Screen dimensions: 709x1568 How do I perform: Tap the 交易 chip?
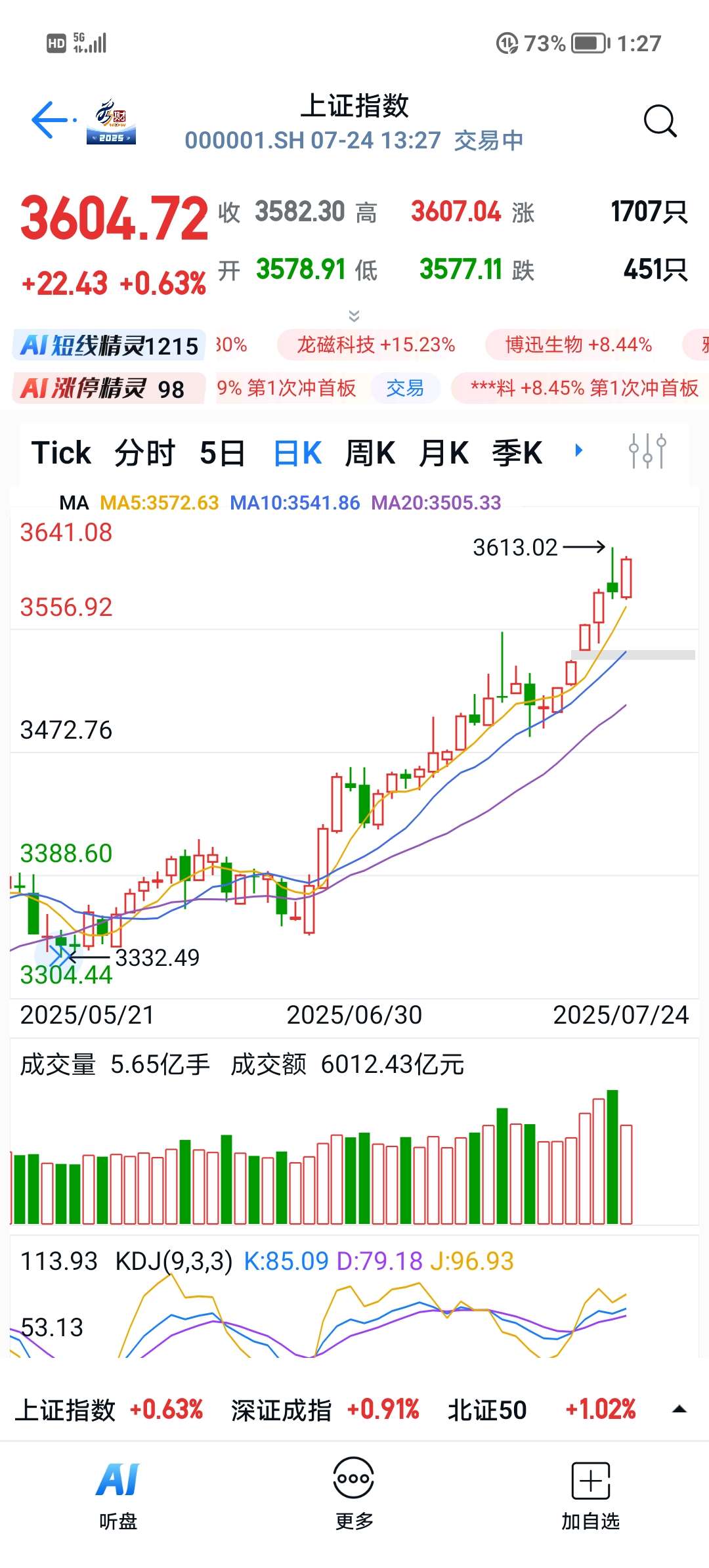pyautogui.click(x=404, y=388)
